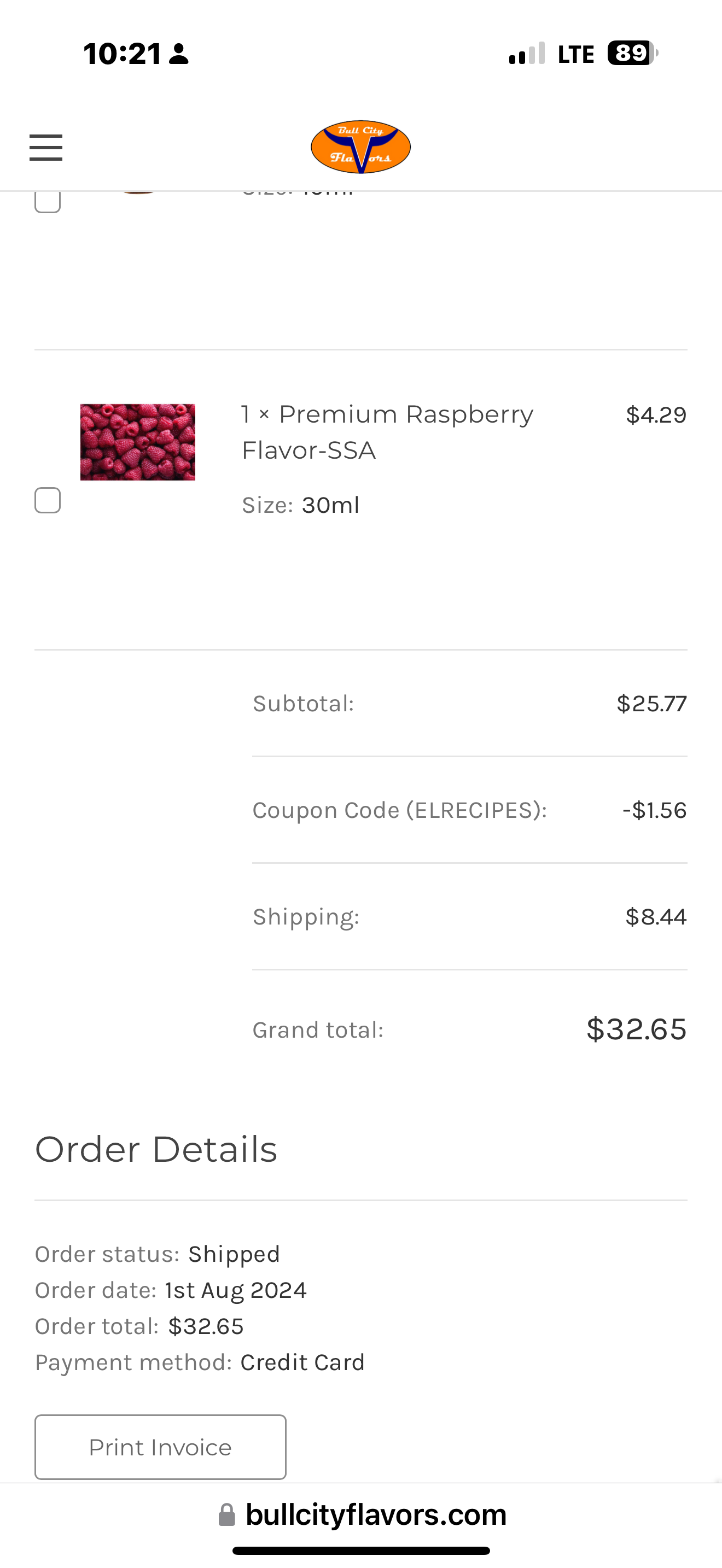Open the raspberry product image
The image size is (722, 1568).
(138, 442)
